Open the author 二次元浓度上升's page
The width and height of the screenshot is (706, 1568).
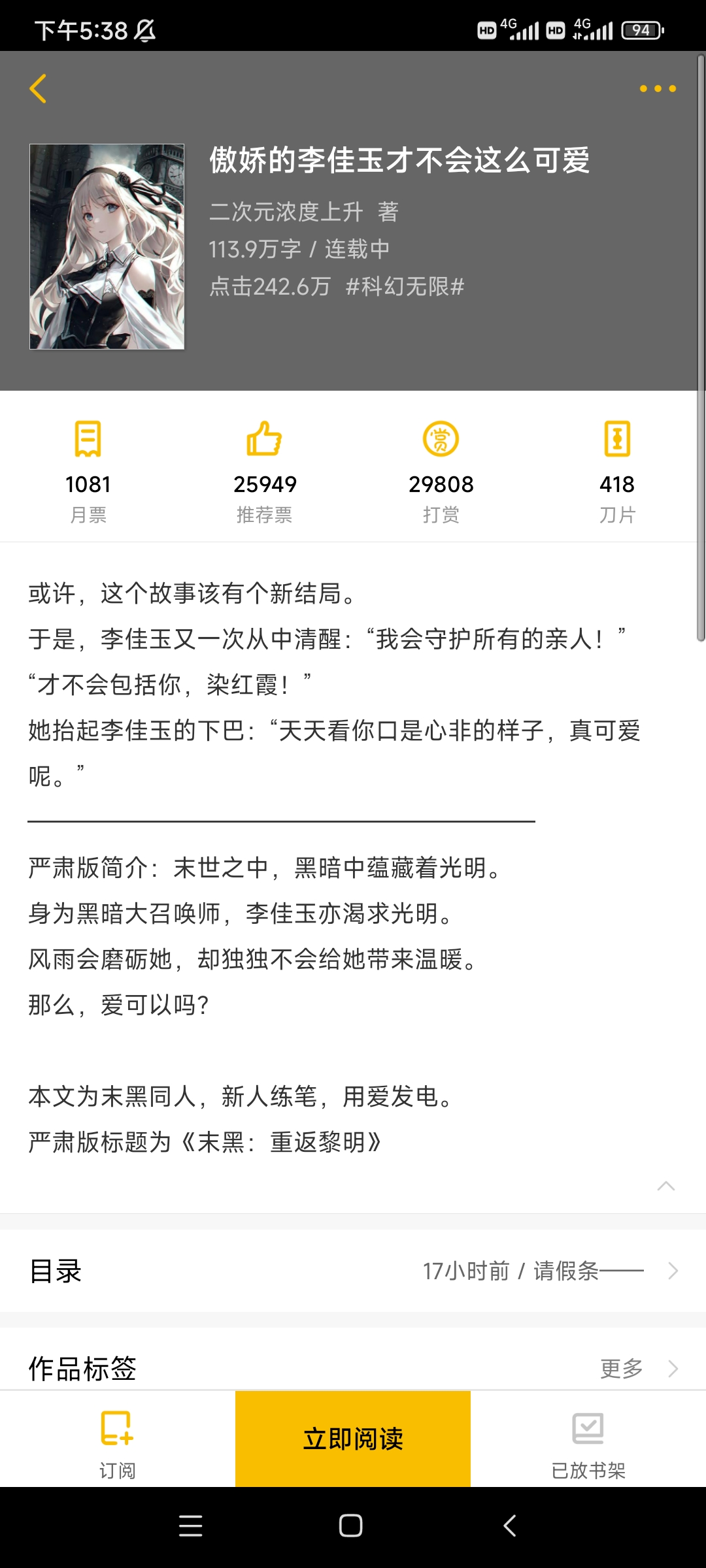[286, 212]
